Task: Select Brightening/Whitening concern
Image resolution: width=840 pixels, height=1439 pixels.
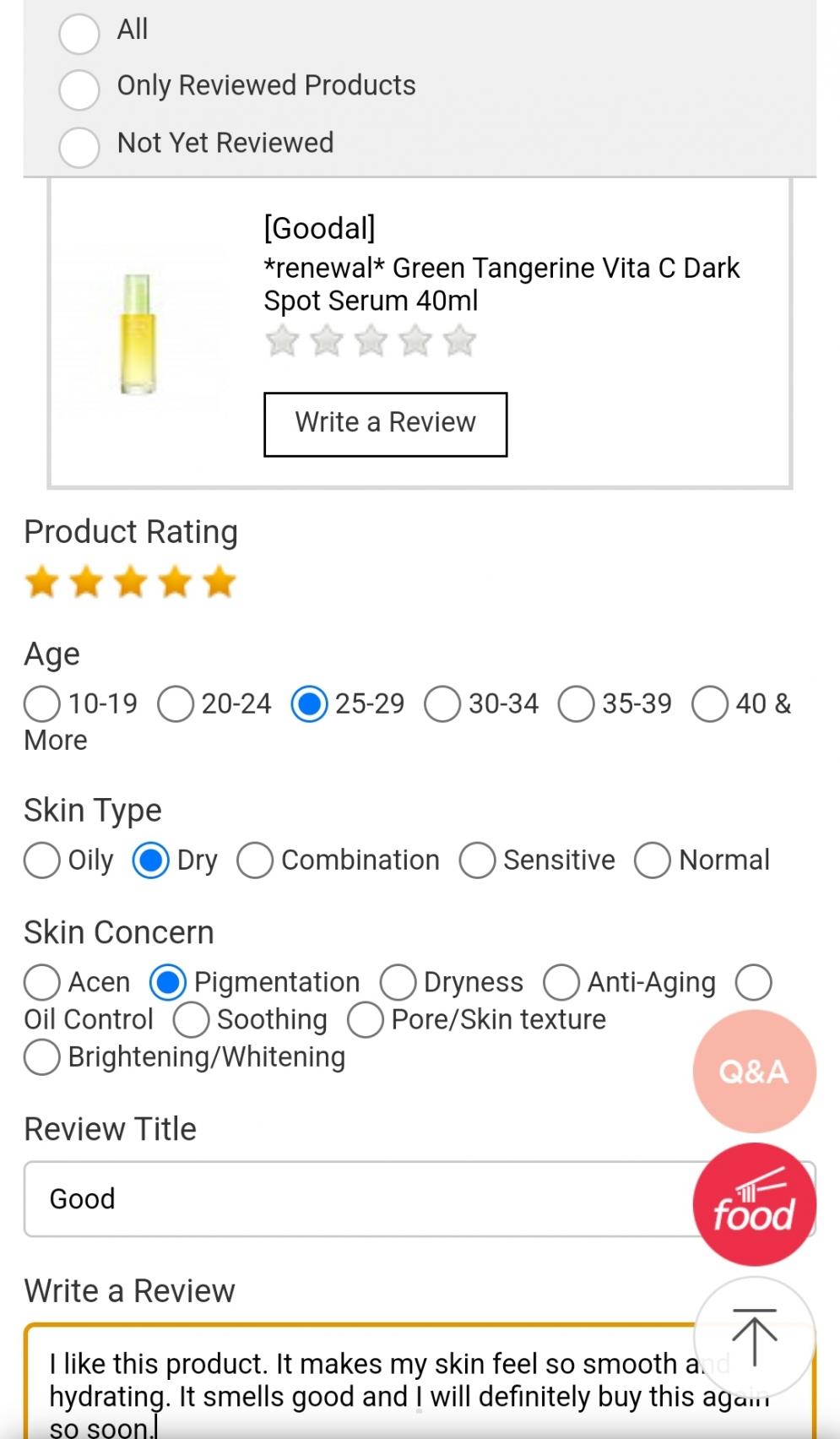Action: [42, 1056]
